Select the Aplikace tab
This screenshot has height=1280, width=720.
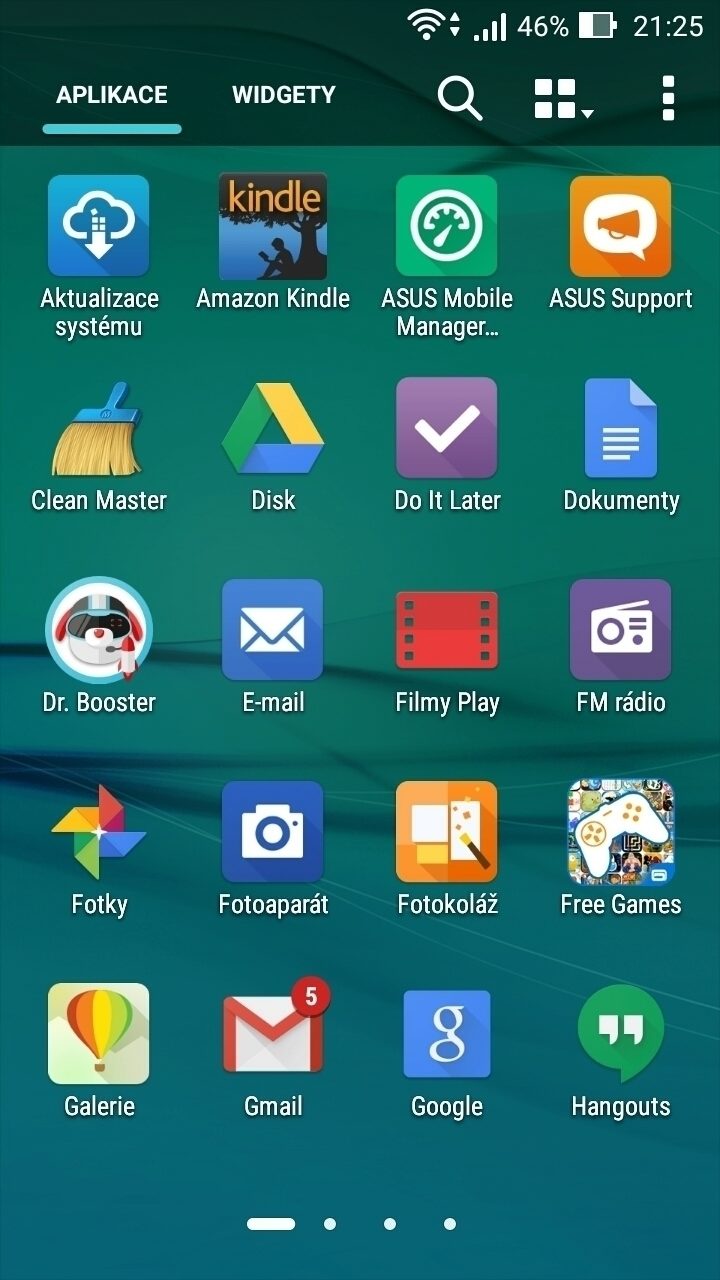coord(112,95)
